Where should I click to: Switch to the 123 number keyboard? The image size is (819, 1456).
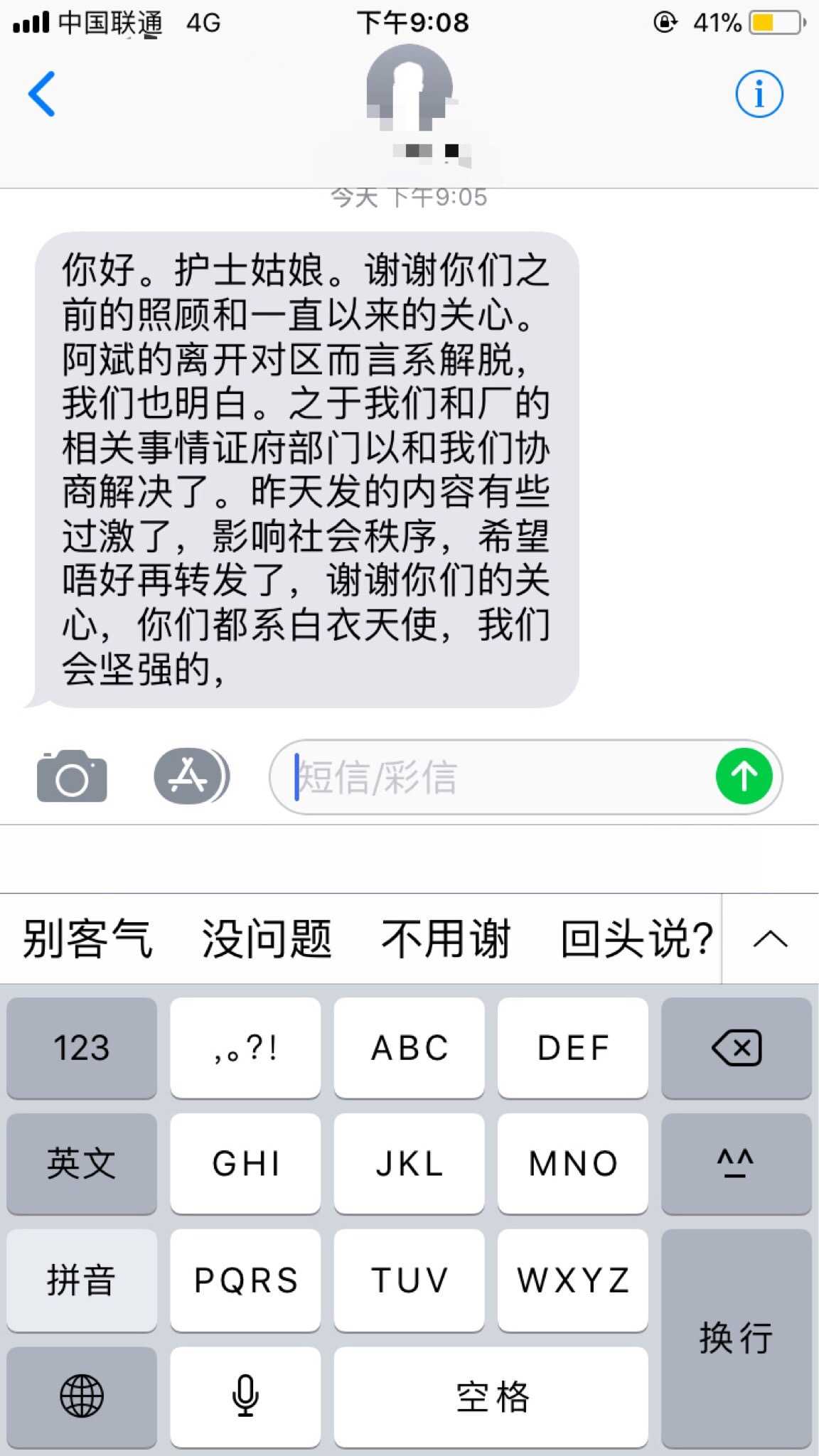(80, 1048)
